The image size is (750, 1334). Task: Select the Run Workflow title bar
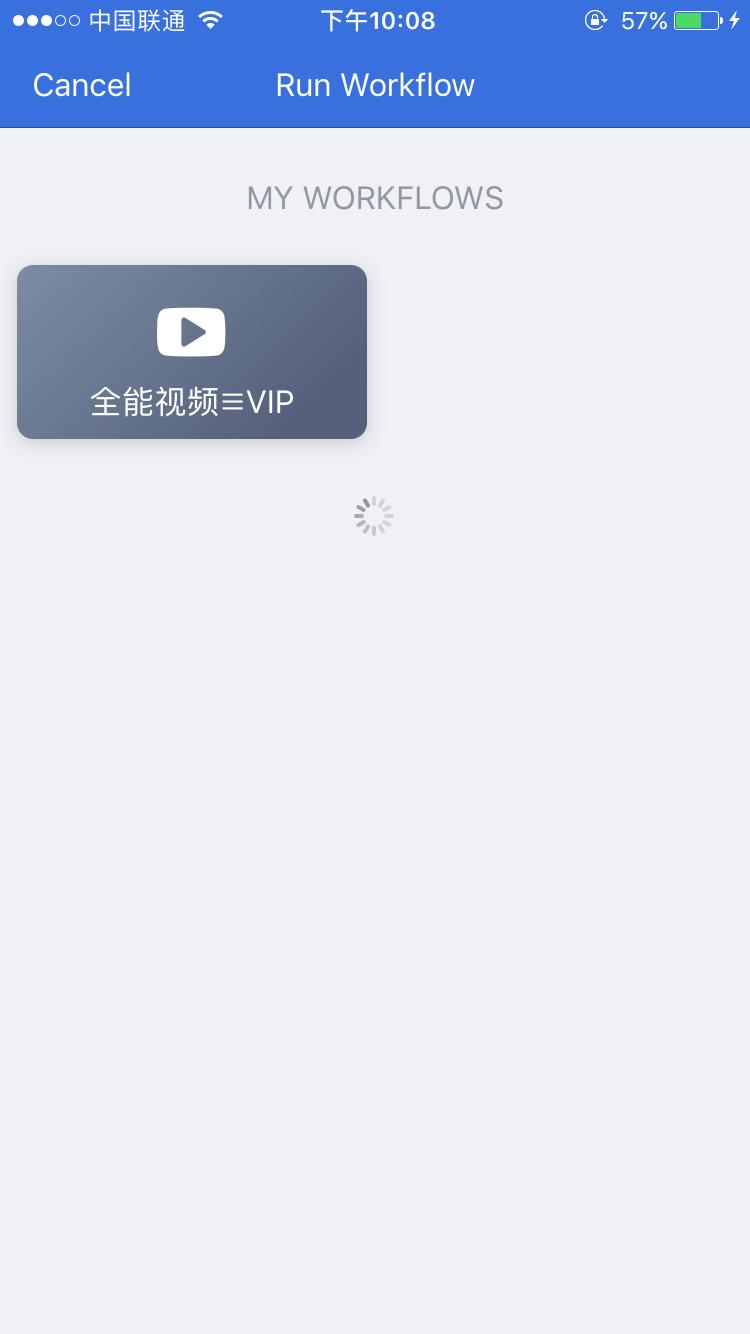pyautogui.click(x=375, y=85)
